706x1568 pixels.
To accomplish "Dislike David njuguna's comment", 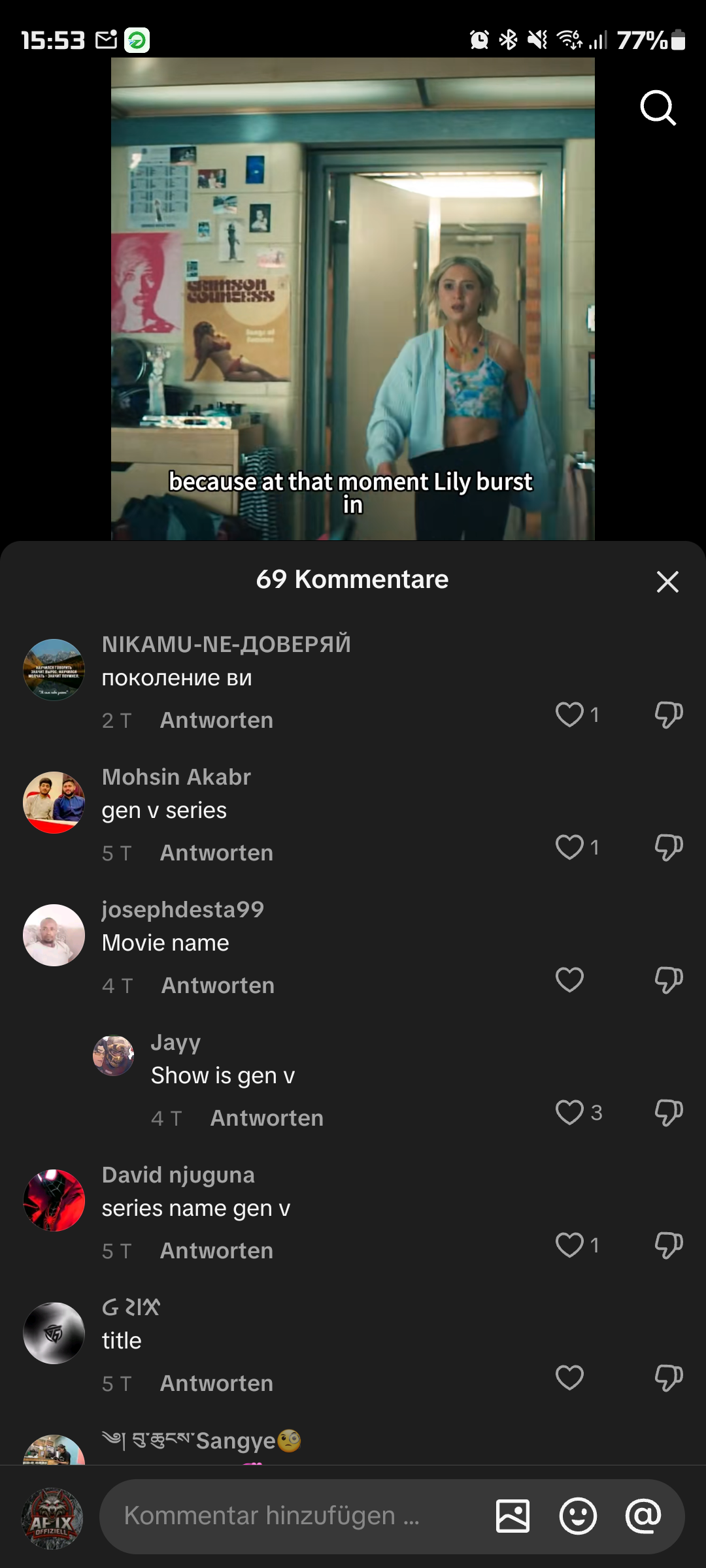I will coord(668,1245).
